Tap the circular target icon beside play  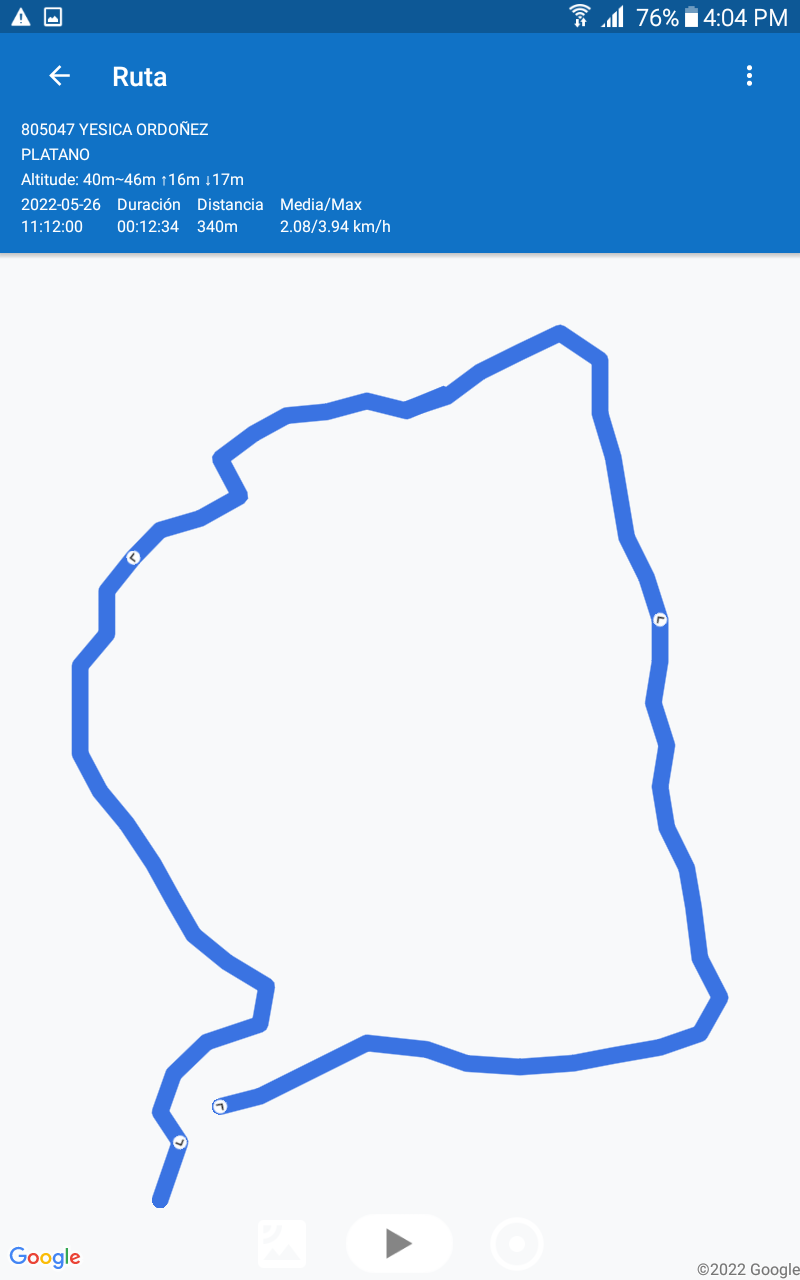[517, 1244]
